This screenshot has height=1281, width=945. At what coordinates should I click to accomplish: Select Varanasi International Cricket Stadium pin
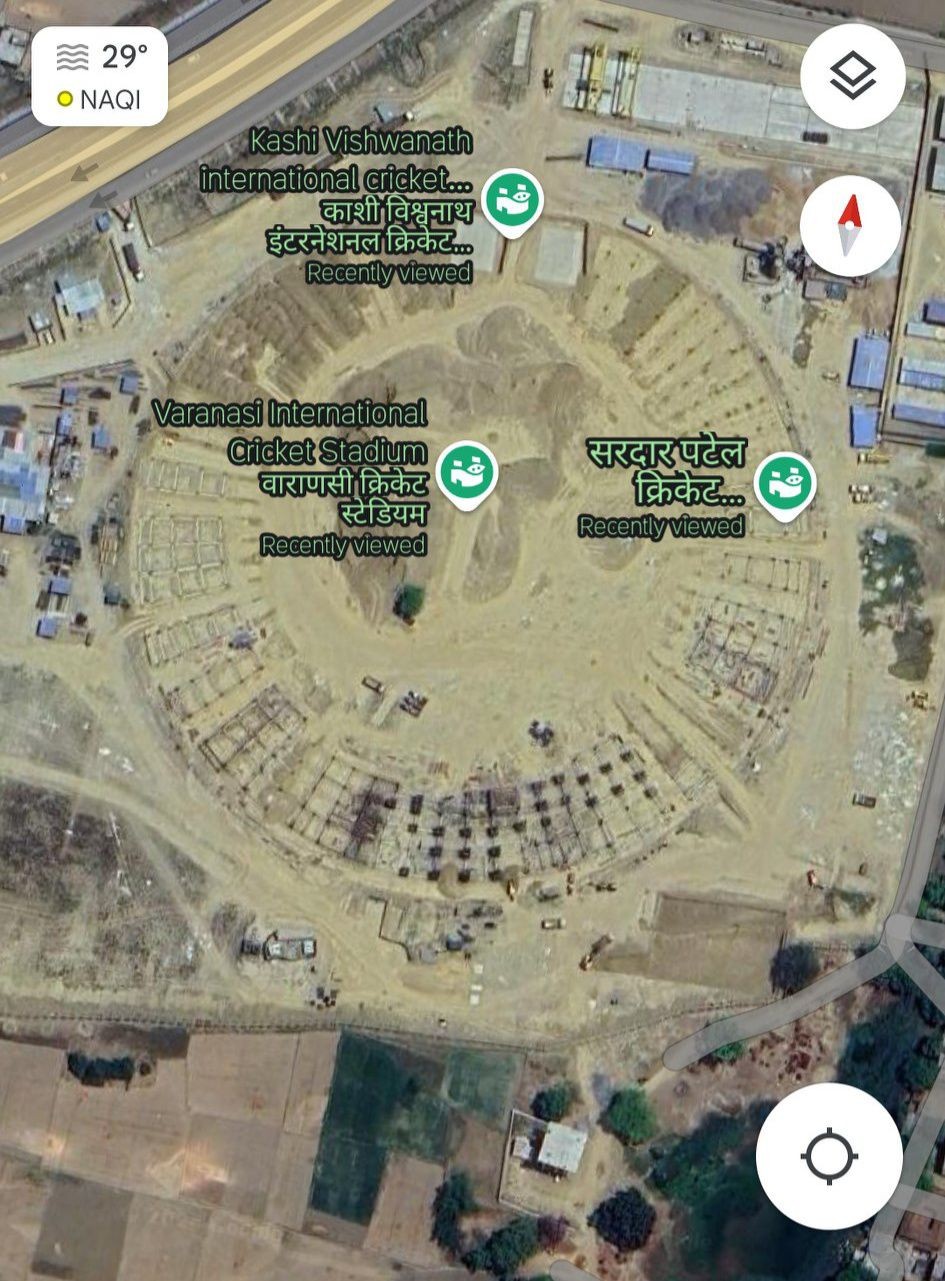pyautogui.click(x=467, y=470)
